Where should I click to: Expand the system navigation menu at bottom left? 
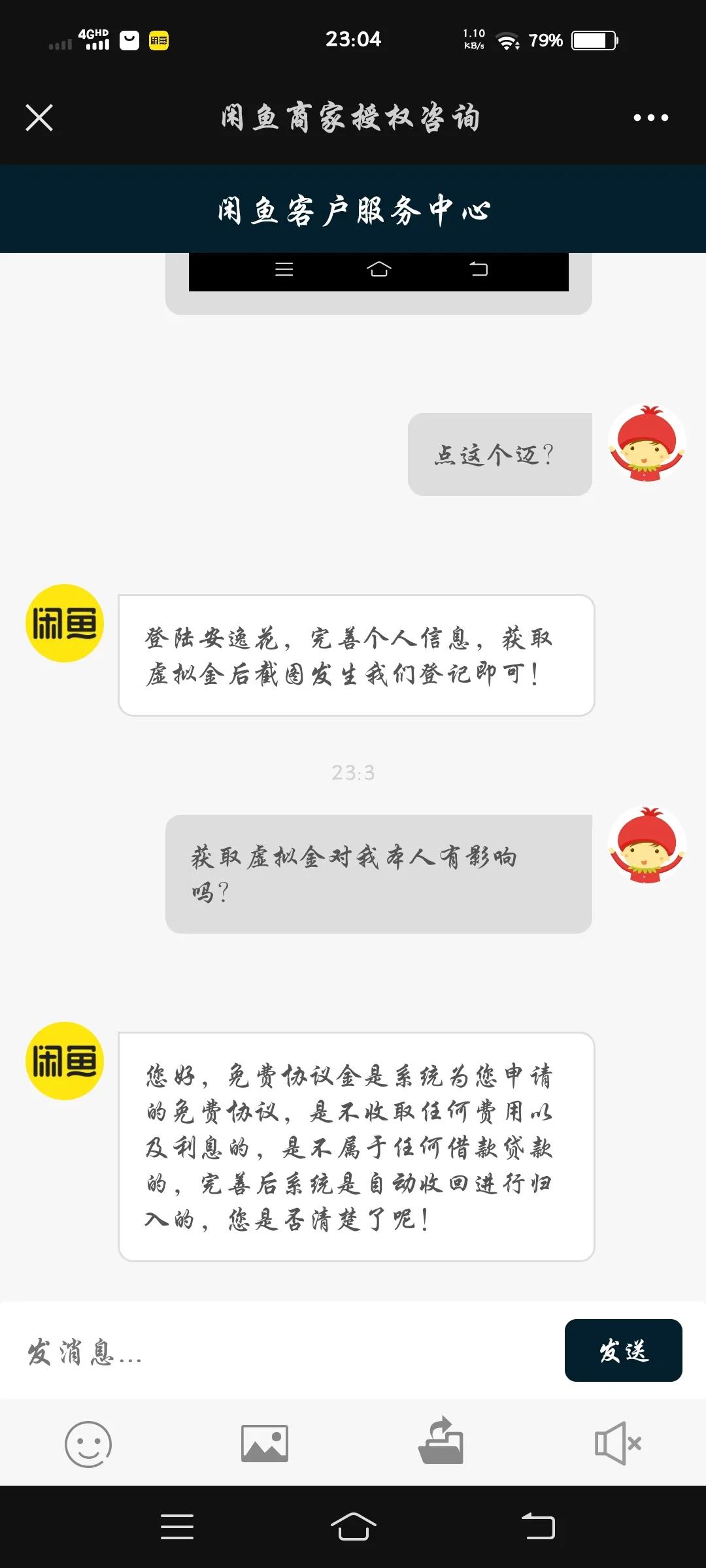tap(176, 1528)
